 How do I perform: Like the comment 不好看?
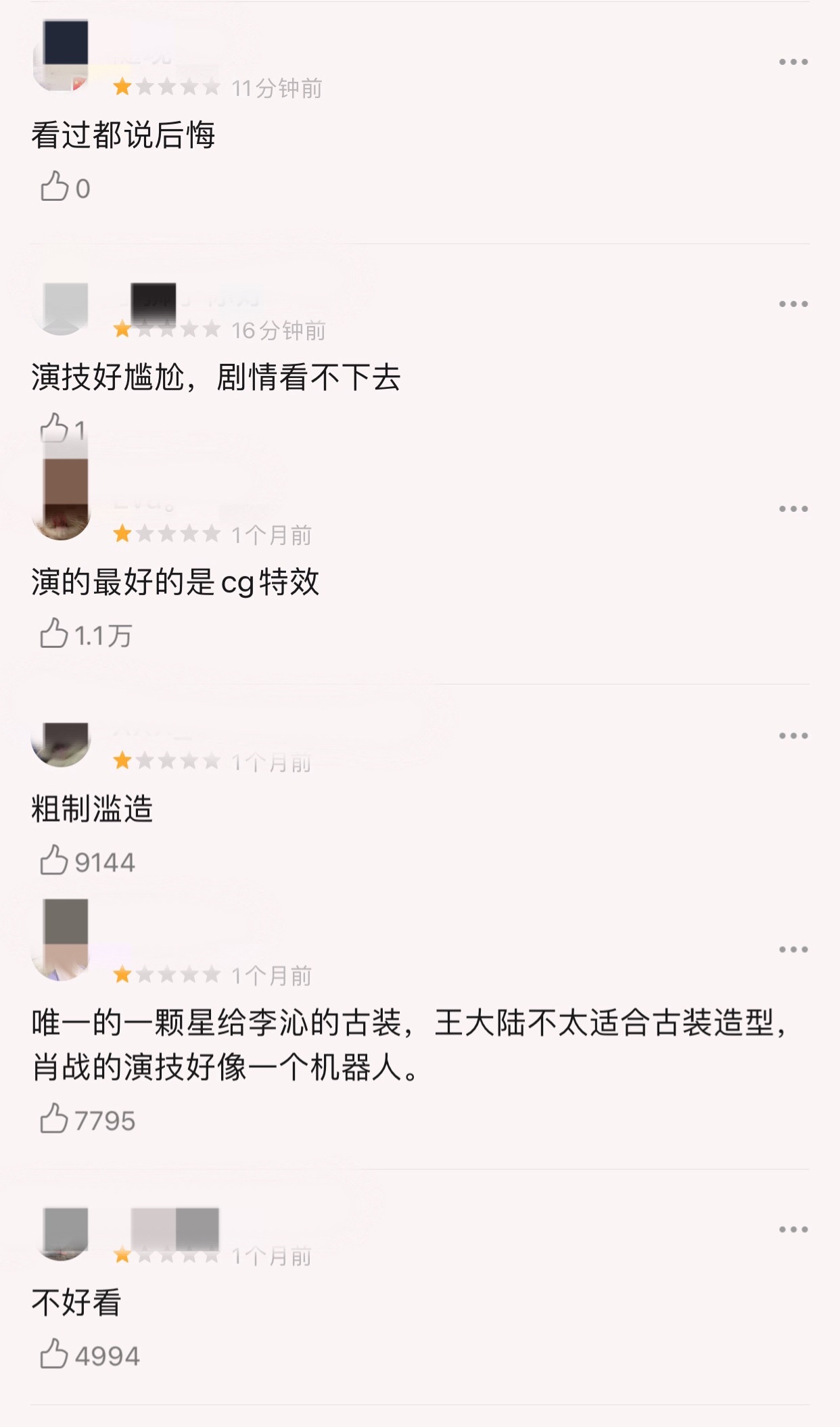54,1355
